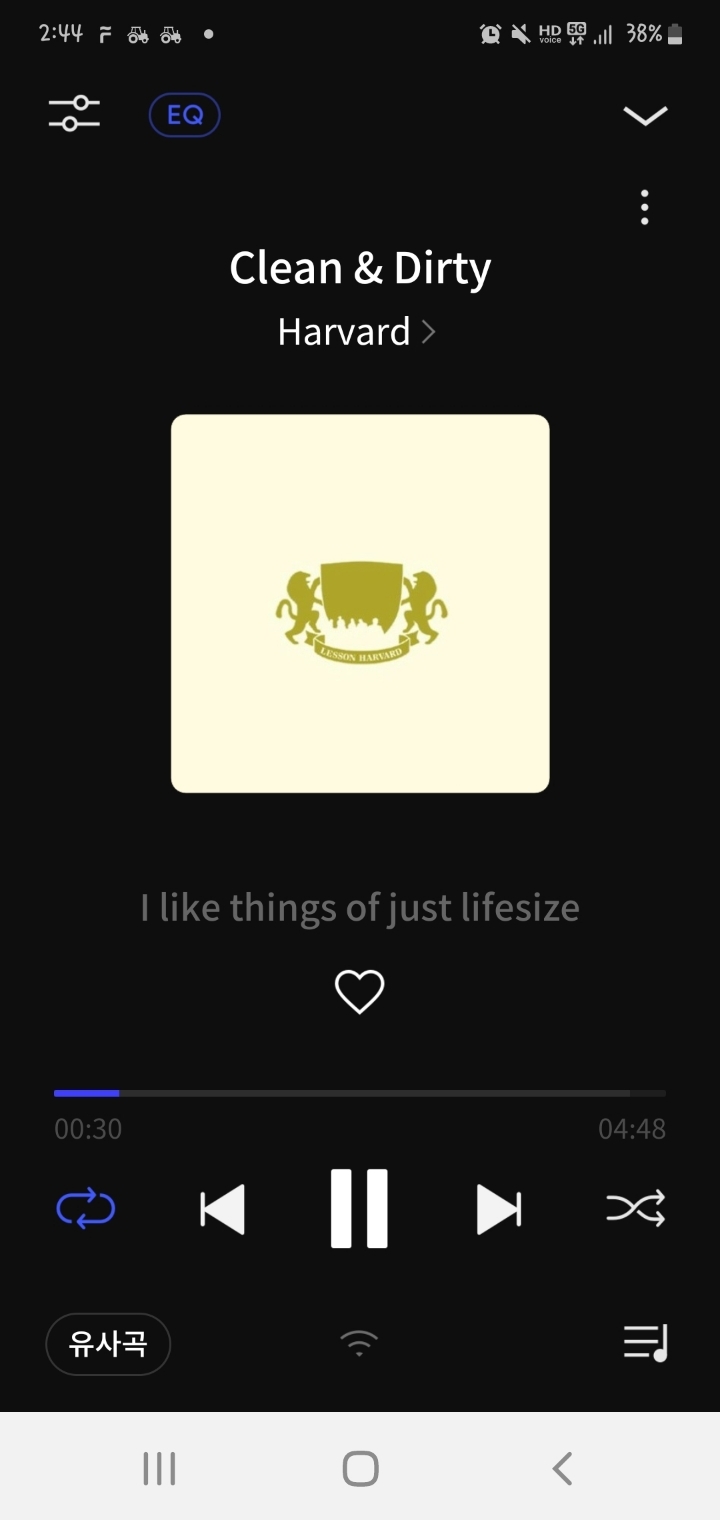This screenshot has height=1520, width=720.
Task: Open the EQ equalizer
Action: tap(184, 115)
